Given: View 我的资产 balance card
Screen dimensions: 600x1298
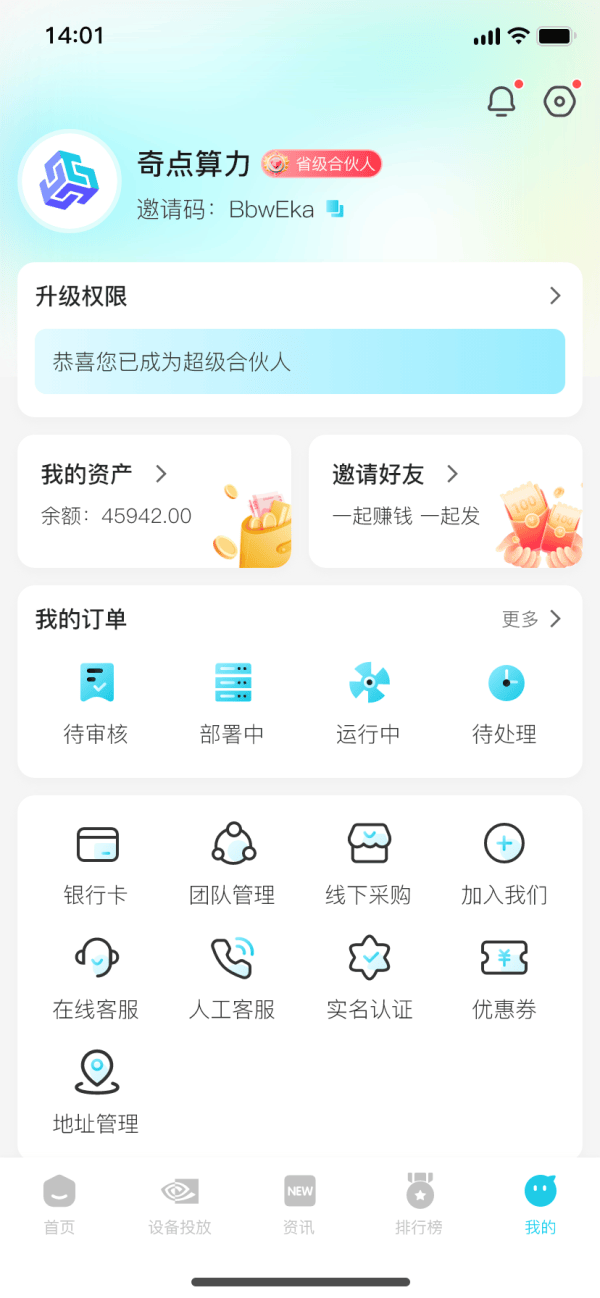Looking at the screenshot, I should click(x=154, y=500).
